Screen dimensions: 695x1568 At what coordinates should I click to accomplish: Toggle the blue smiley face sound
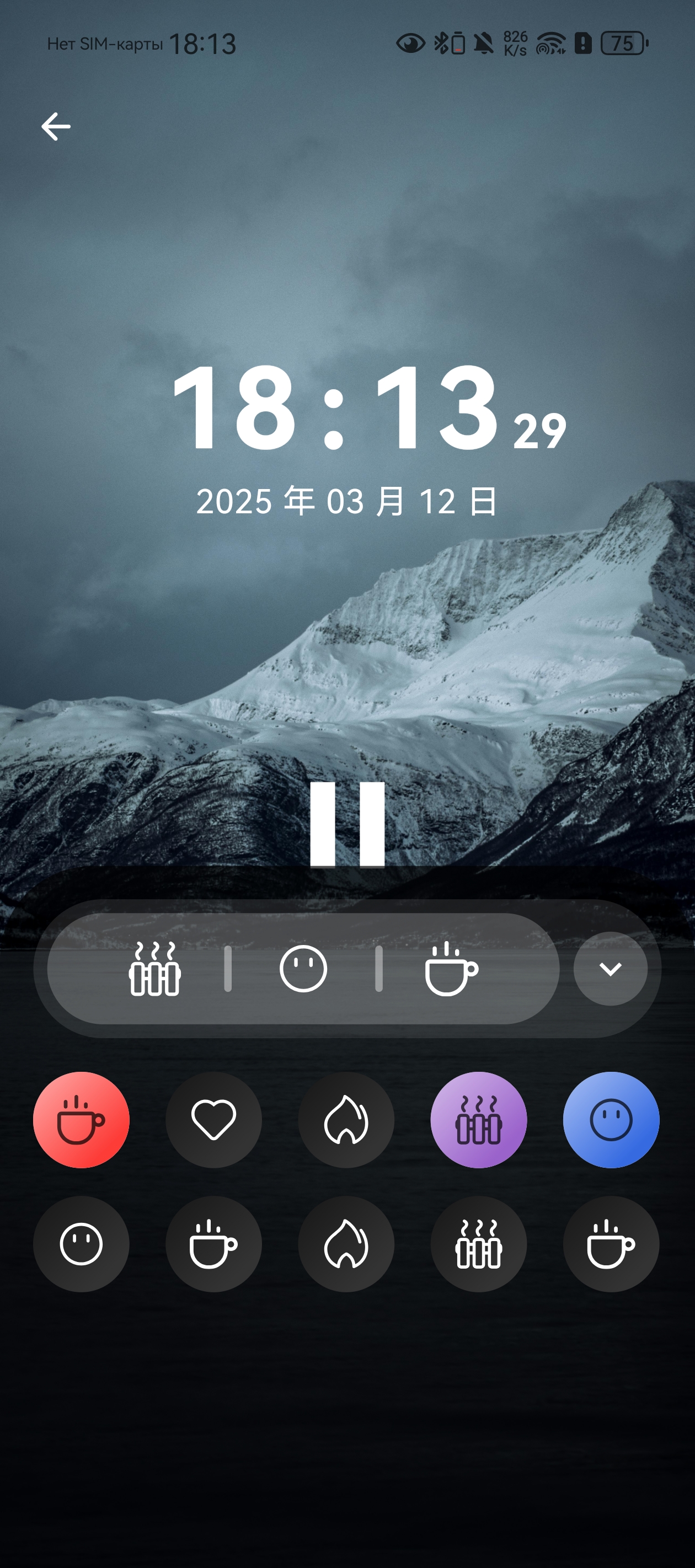(x=611, y=1120)
